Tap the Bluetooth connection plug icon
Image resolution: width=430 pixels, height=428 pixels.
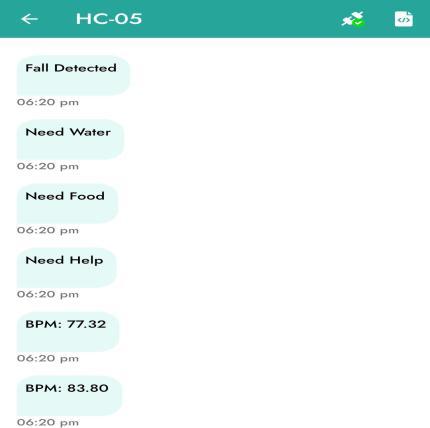[353, 19]
